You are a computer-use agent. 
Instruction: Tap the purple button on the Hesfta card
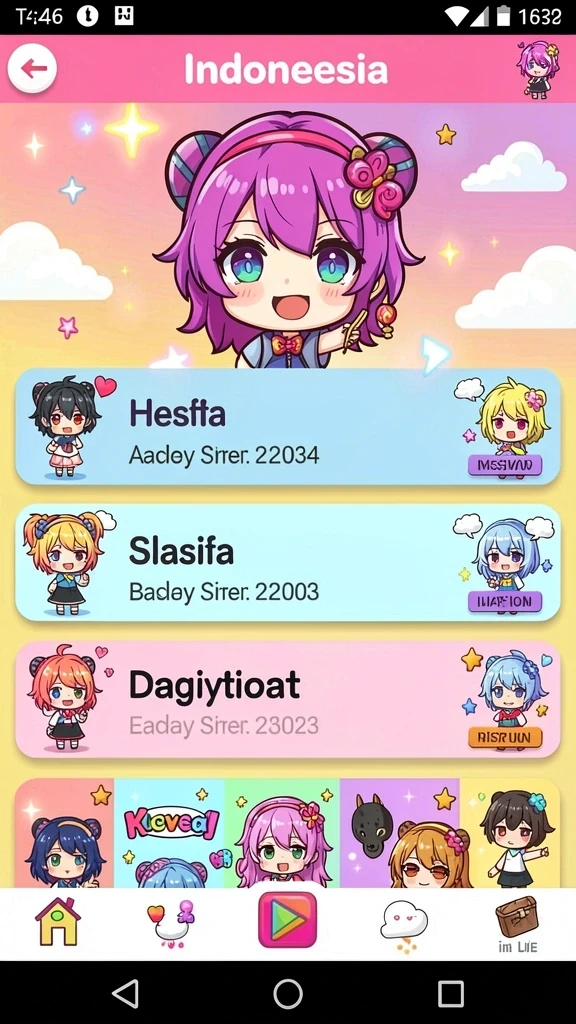505,465
